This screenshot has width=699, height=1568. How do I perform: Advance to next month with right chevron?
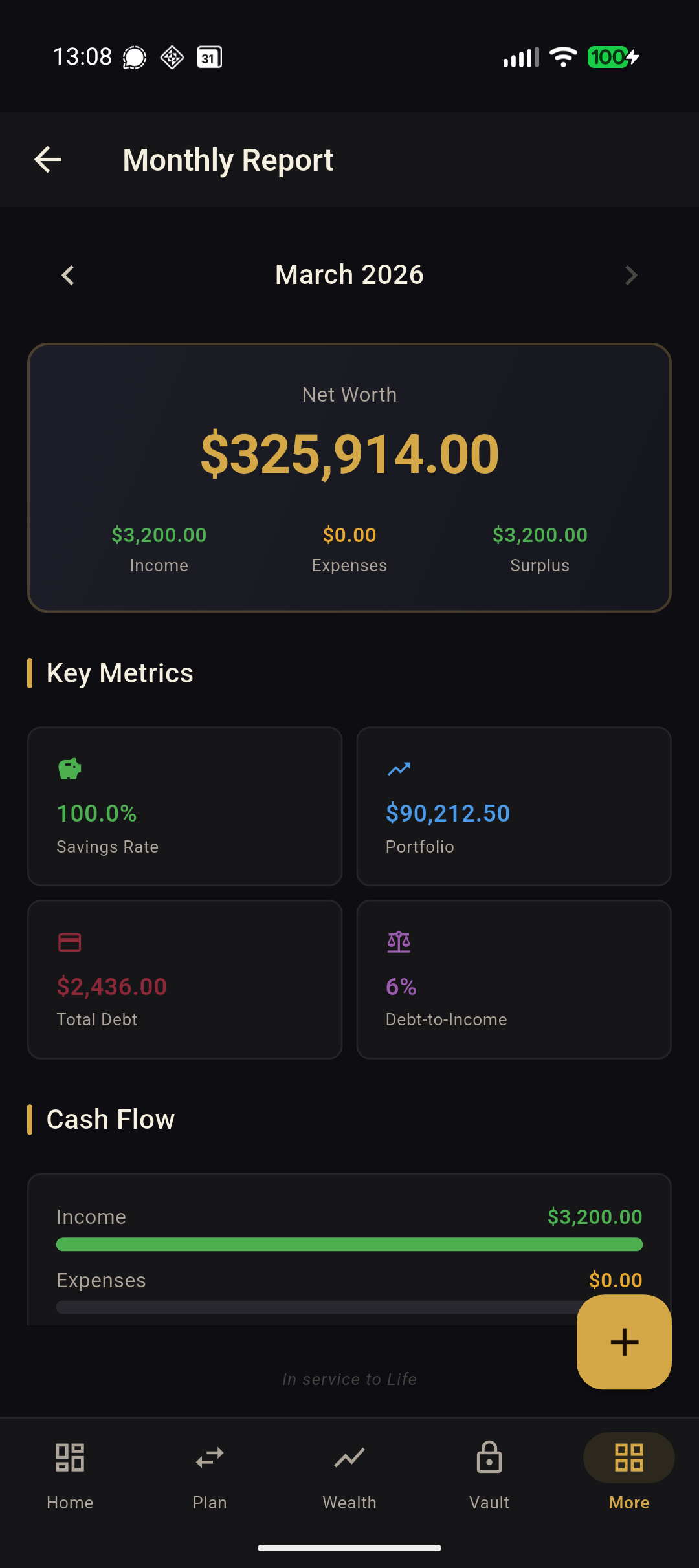coord(631,275)
